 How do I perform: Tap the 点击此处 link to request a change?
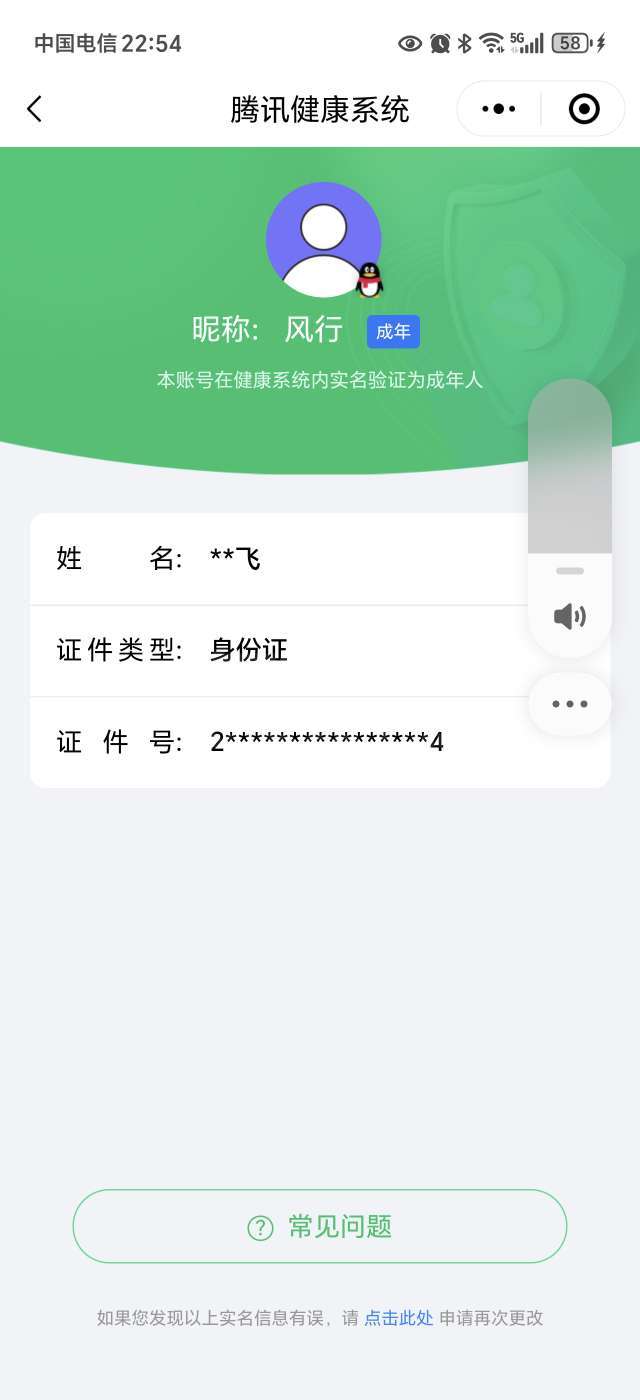click(398, 1318)
